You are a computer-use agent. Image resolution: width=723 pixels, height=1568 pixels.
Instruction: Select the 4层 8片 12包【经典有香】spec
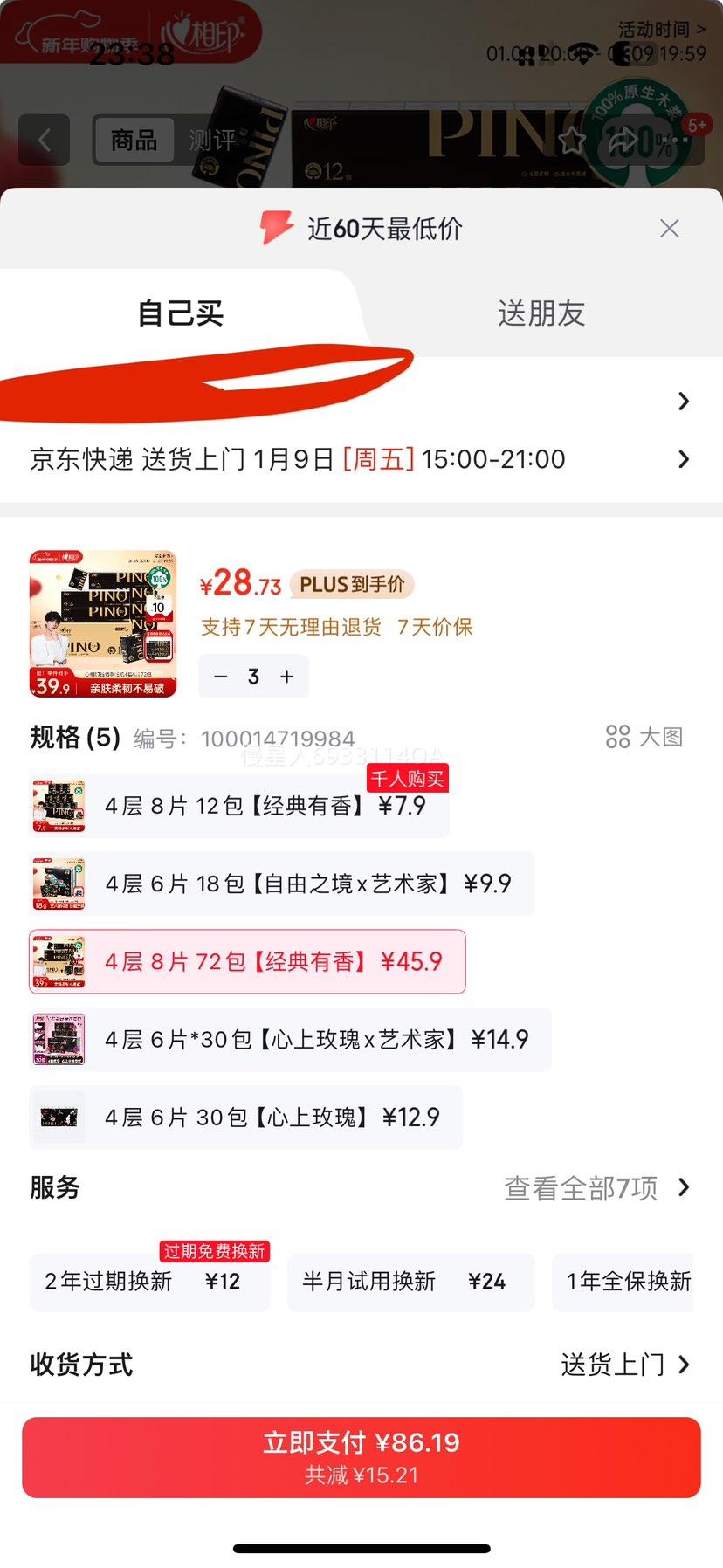244,805
